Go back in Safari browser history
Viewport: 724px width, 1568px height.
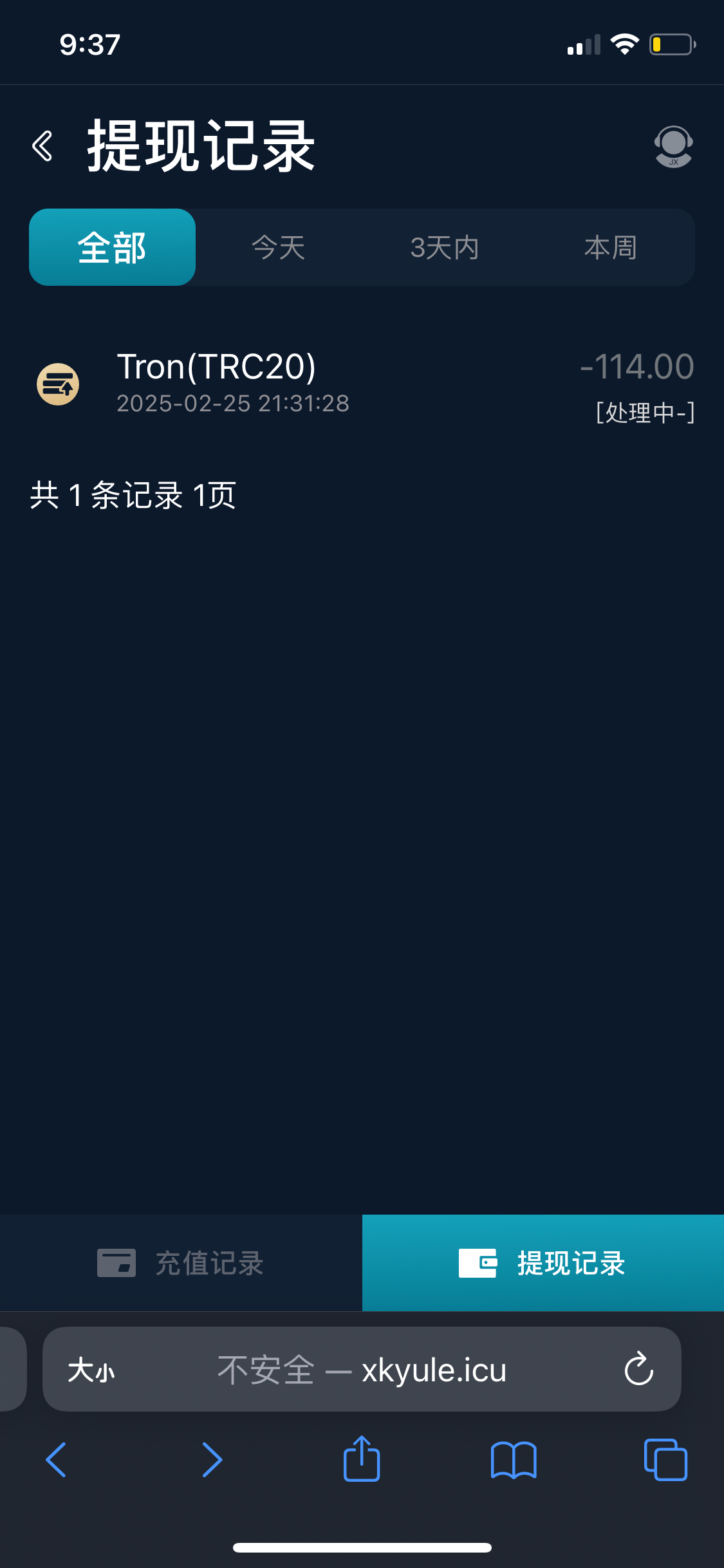(x=57, y=1459)
